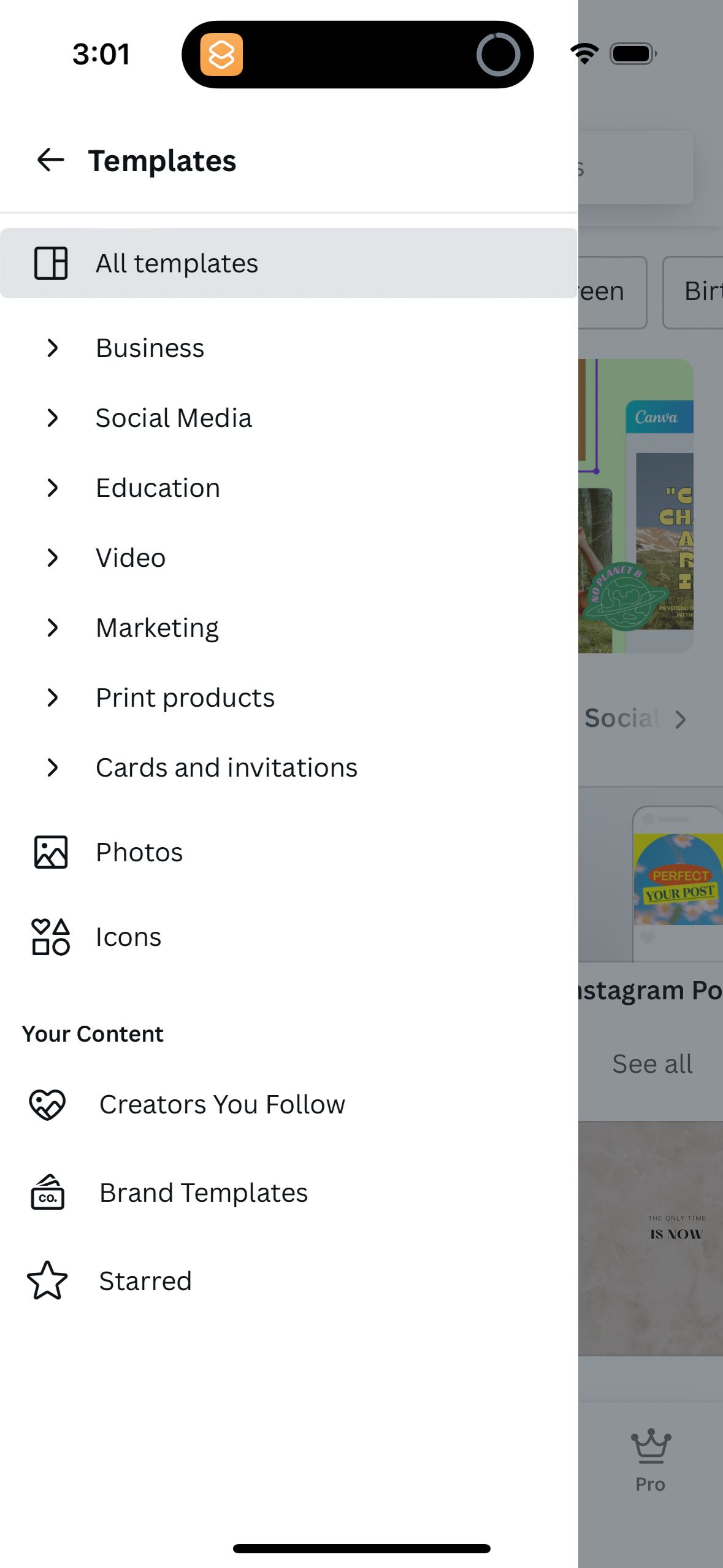Tap the shapes icon next to Icons
Image resolution: width=723 pixels, height=1568 pixels.
[x=50, y=936]
